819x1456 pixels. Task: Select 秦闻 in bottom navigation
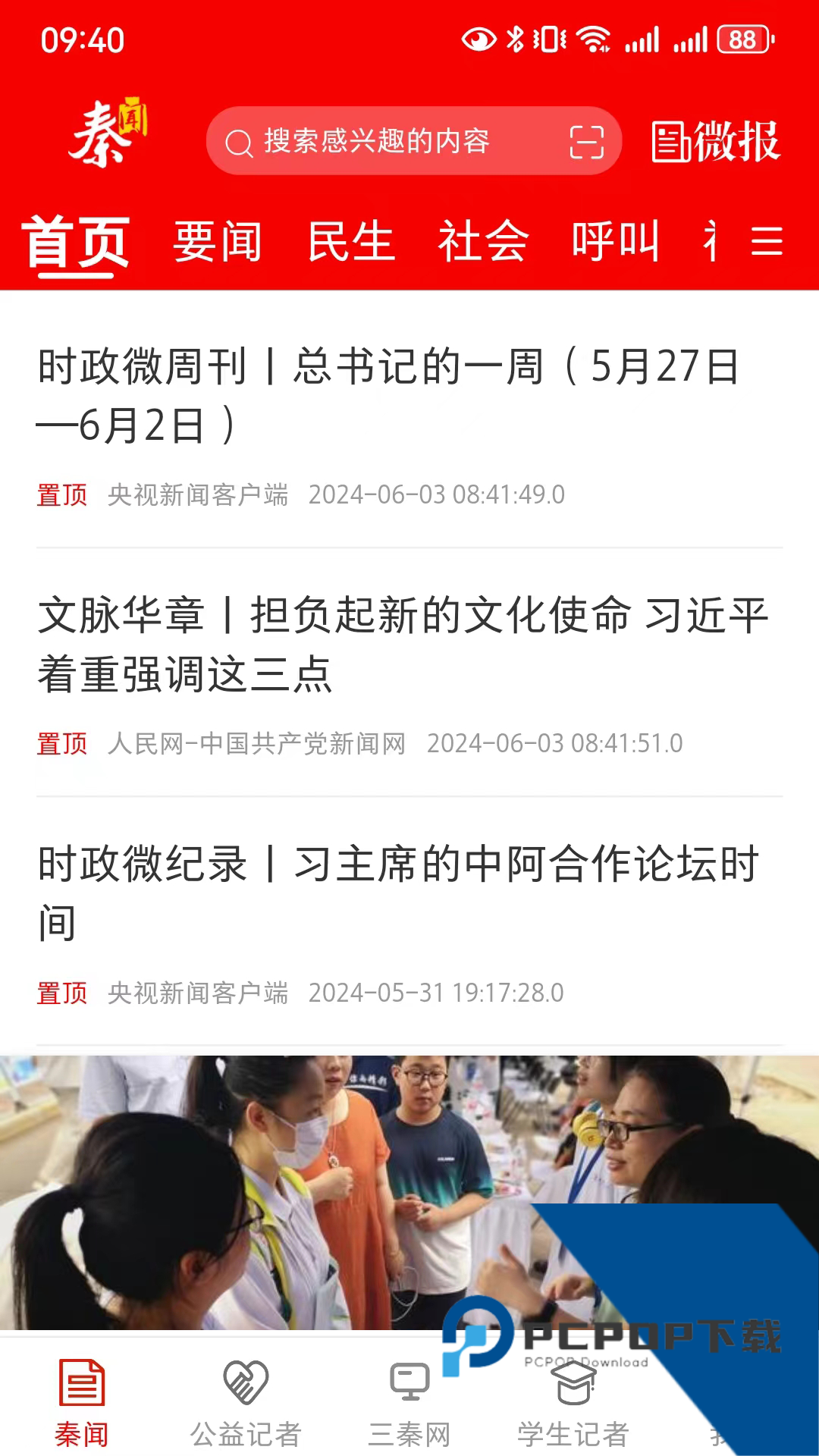point(82,1403)
